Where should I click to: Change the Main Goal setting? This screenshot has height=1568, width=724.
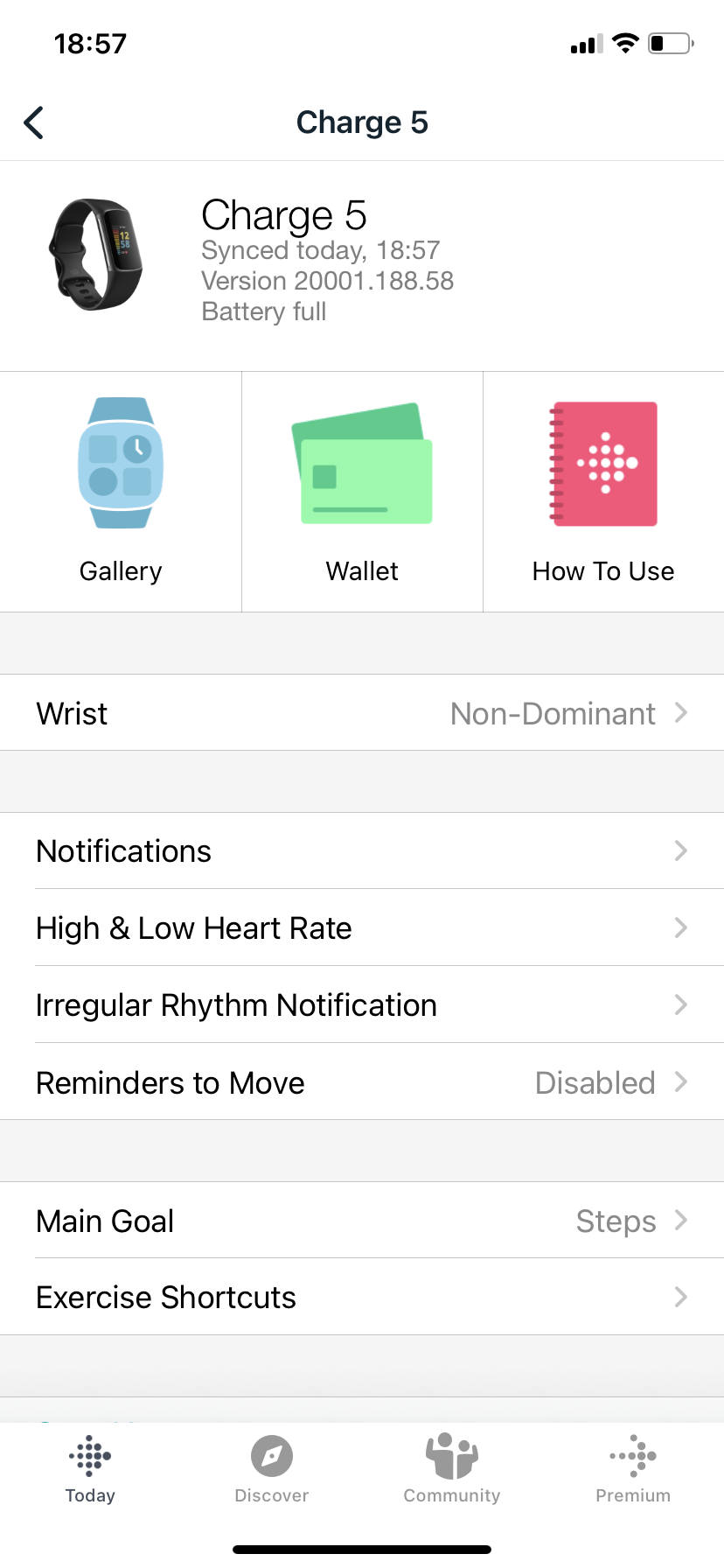(362, 1221)
